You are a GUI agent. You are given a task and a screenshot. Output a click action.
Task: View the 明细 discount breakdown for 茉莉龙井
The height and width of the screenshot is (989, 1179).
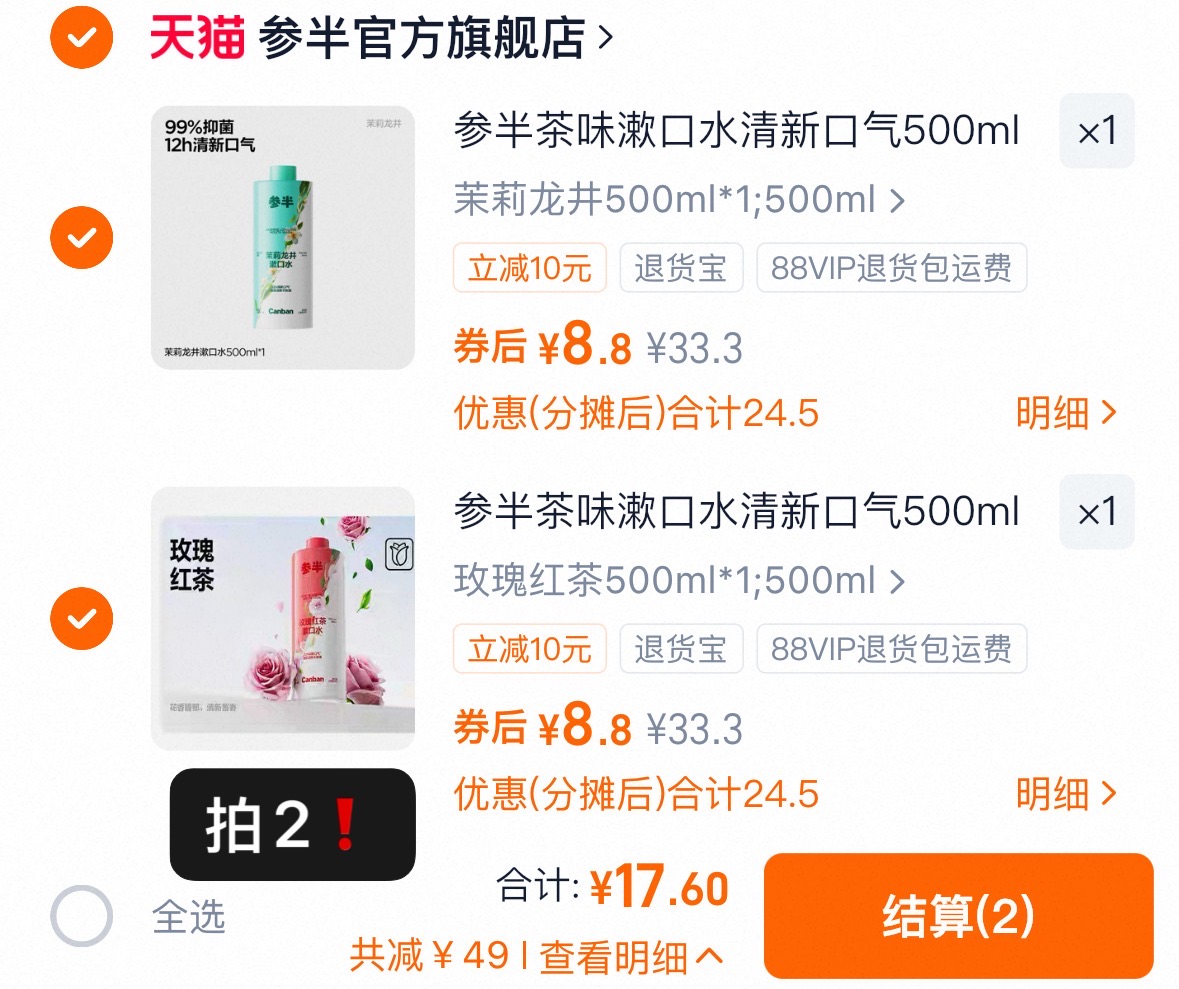pos(1066,412)
